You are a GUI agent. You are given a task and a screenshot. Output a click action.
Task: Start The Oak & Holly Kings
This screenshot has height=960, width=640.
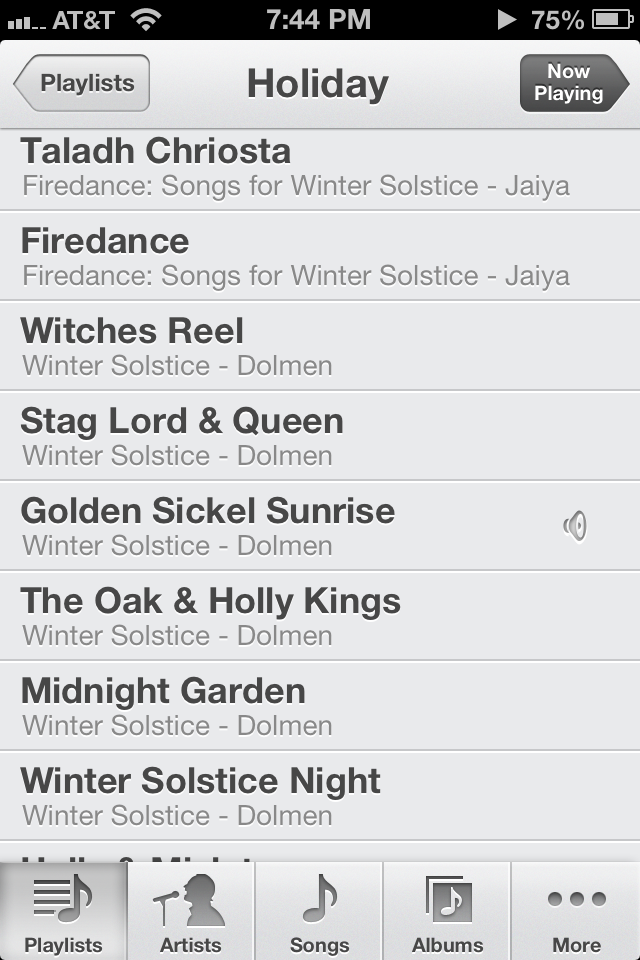[x=300, y=616]
